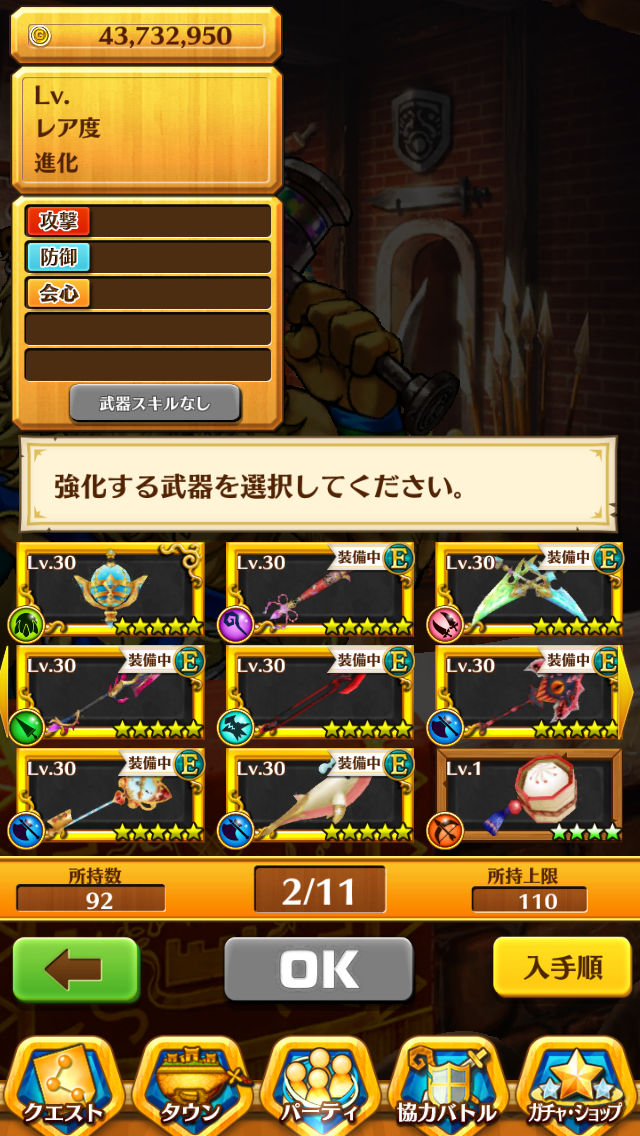Go to the next weapon page arrow
Screen dimensions: 640x1136
pos(629,692)
